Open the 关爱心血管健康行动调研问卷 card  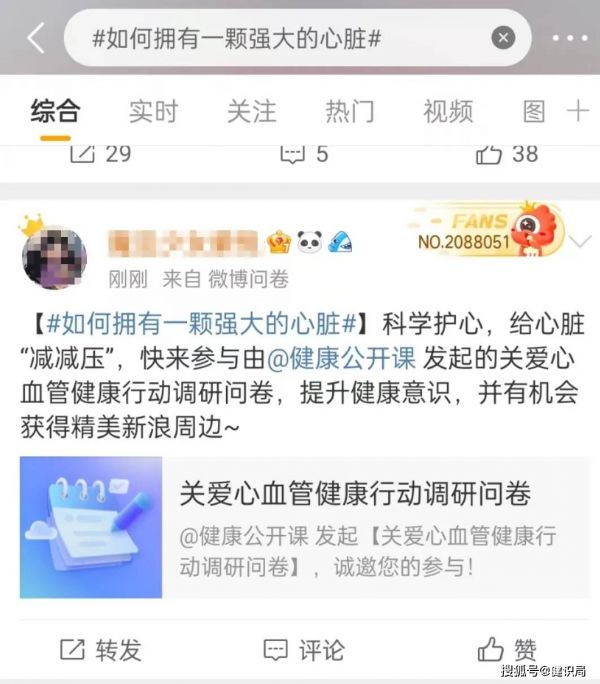click(x=300, y=528)
